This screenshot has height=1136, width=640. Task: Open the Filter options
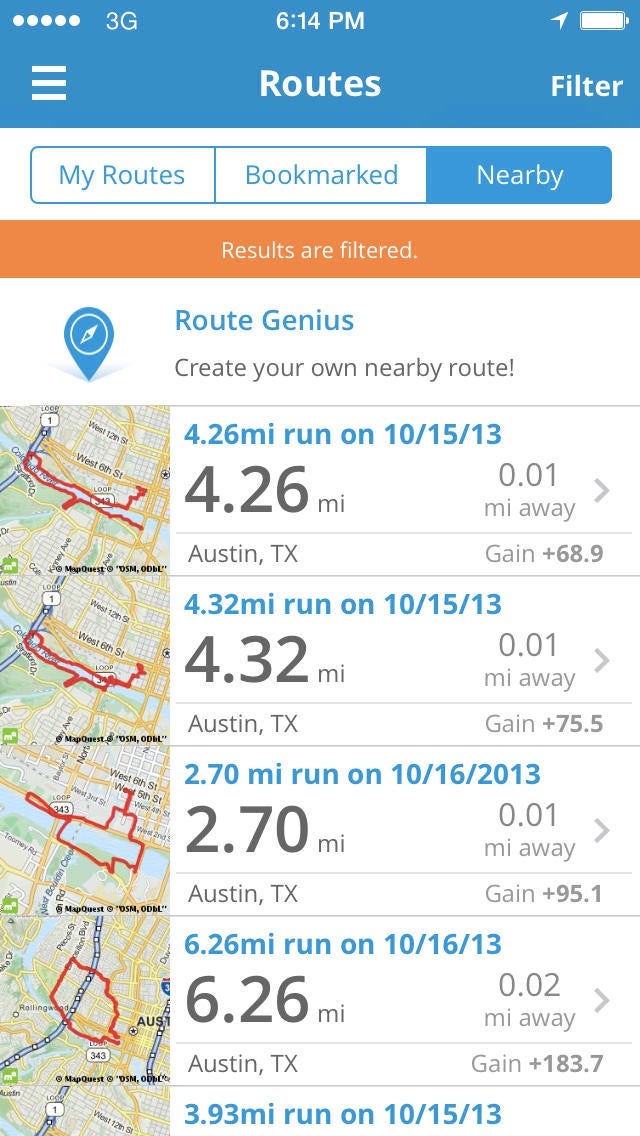586,86
